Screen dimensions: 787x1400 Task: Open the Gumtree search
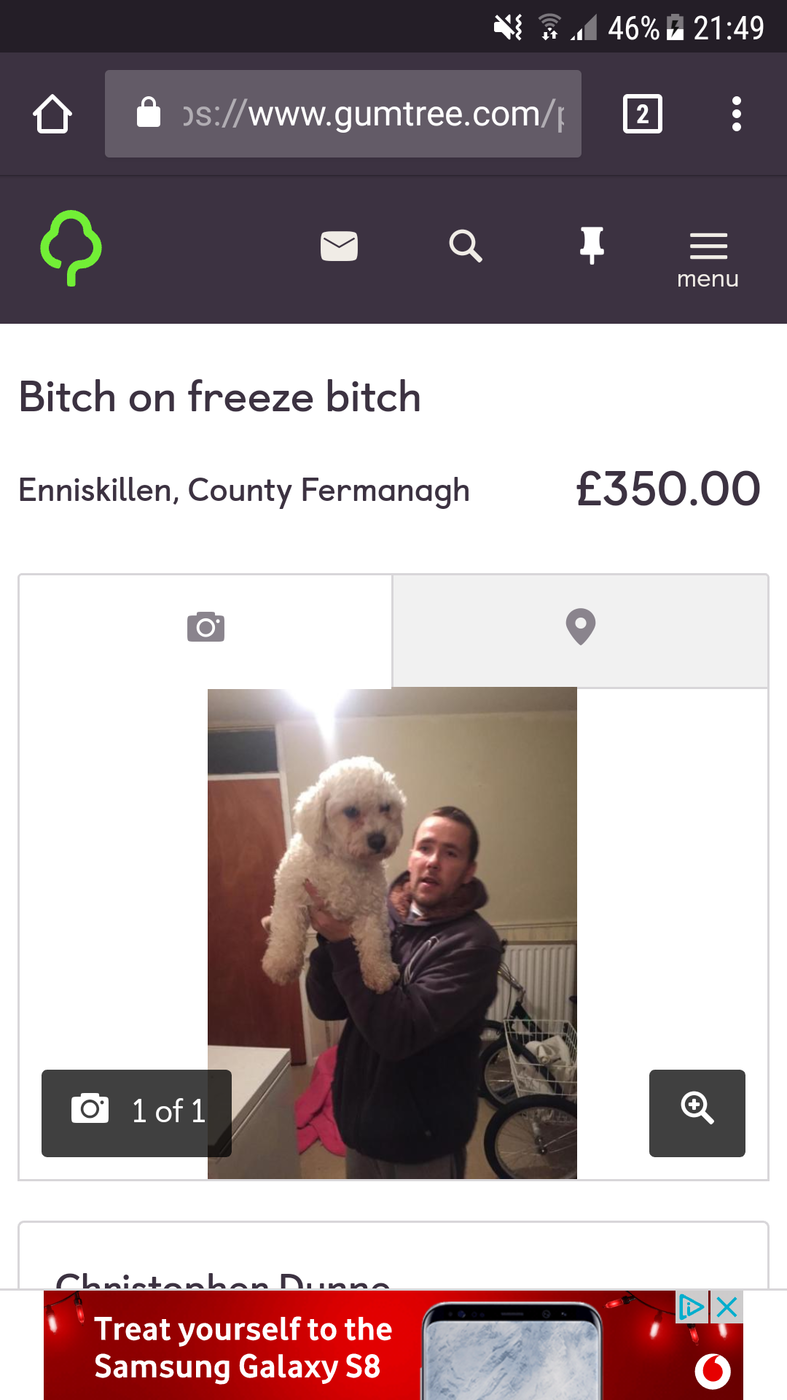click(x=466, y=246)
